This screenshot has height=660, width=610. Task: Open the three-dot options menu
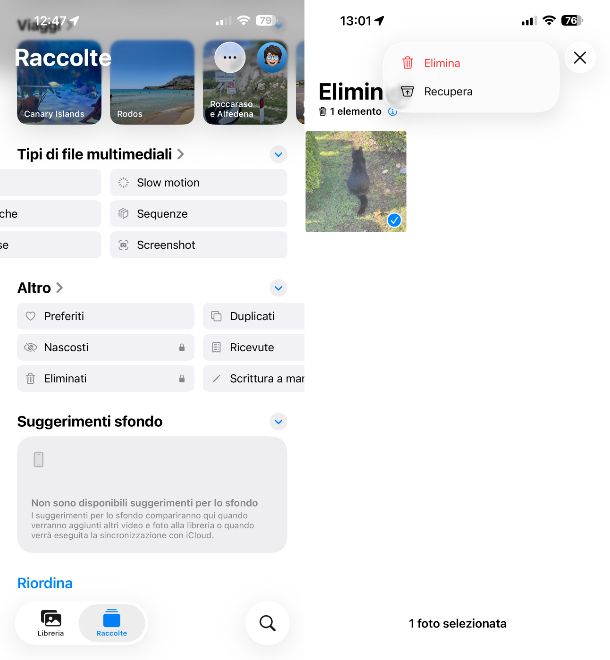pos(230,58)
